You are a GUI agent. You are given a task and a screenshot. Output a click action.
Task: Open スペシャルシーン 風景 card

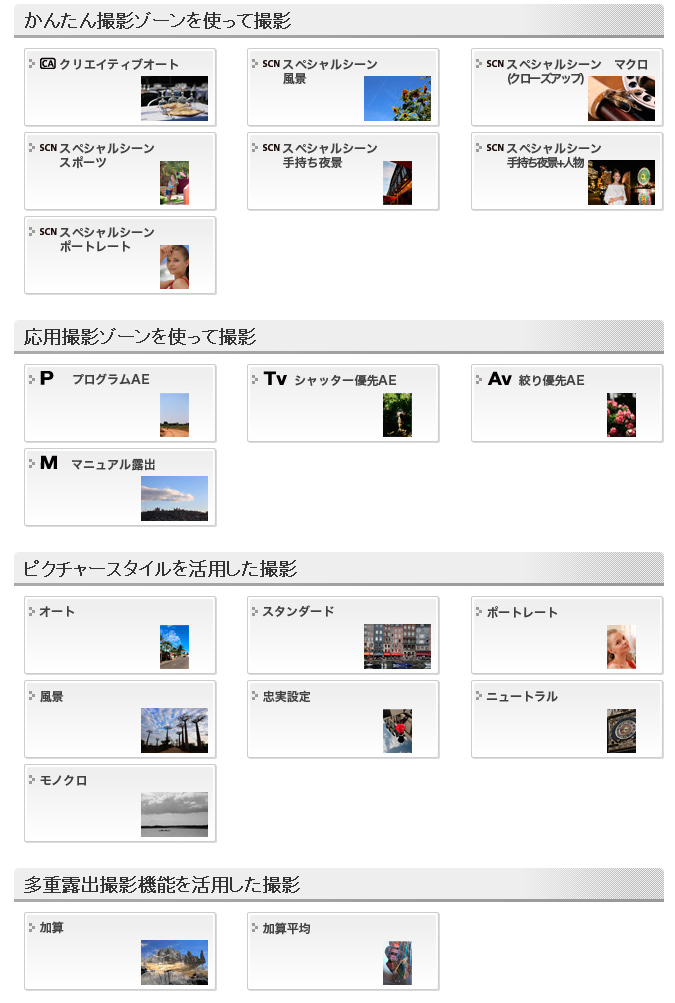pyautogui.click(x=343, y=87)
